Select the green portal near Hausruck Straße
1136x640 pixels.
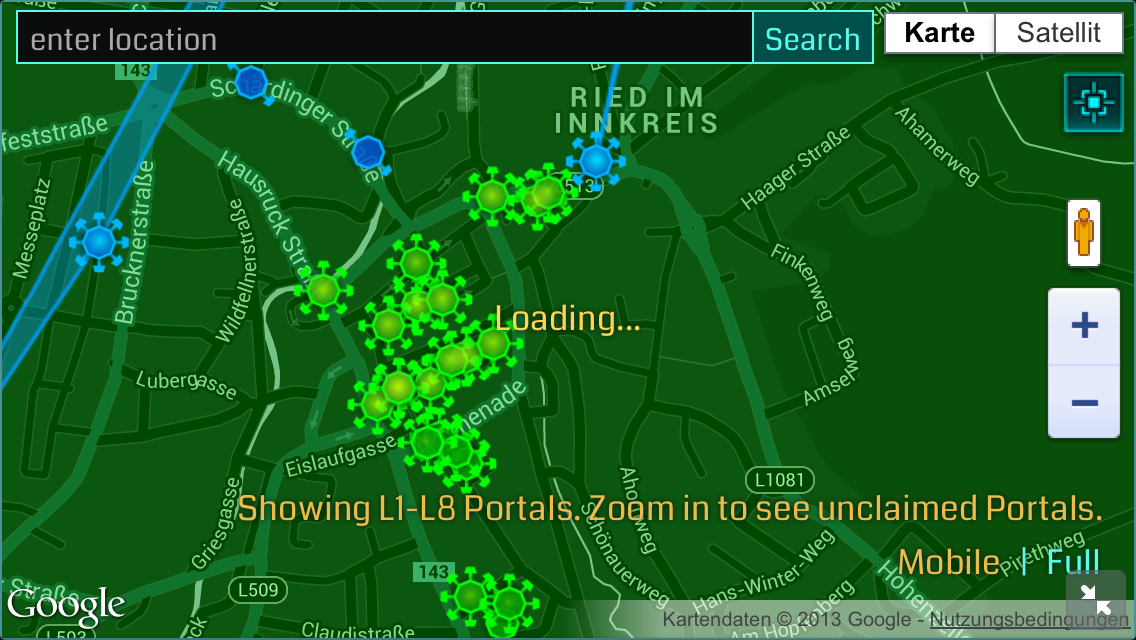[x=323, y=290]
